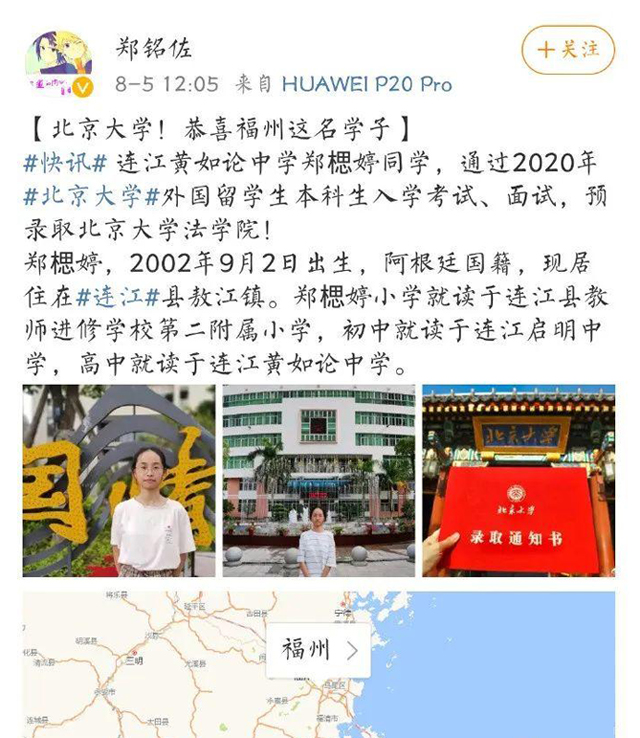Viewport: 640px width, 738px height.
Task: Open 郑铭佐's profile avatar
Action: click(59, 64)
